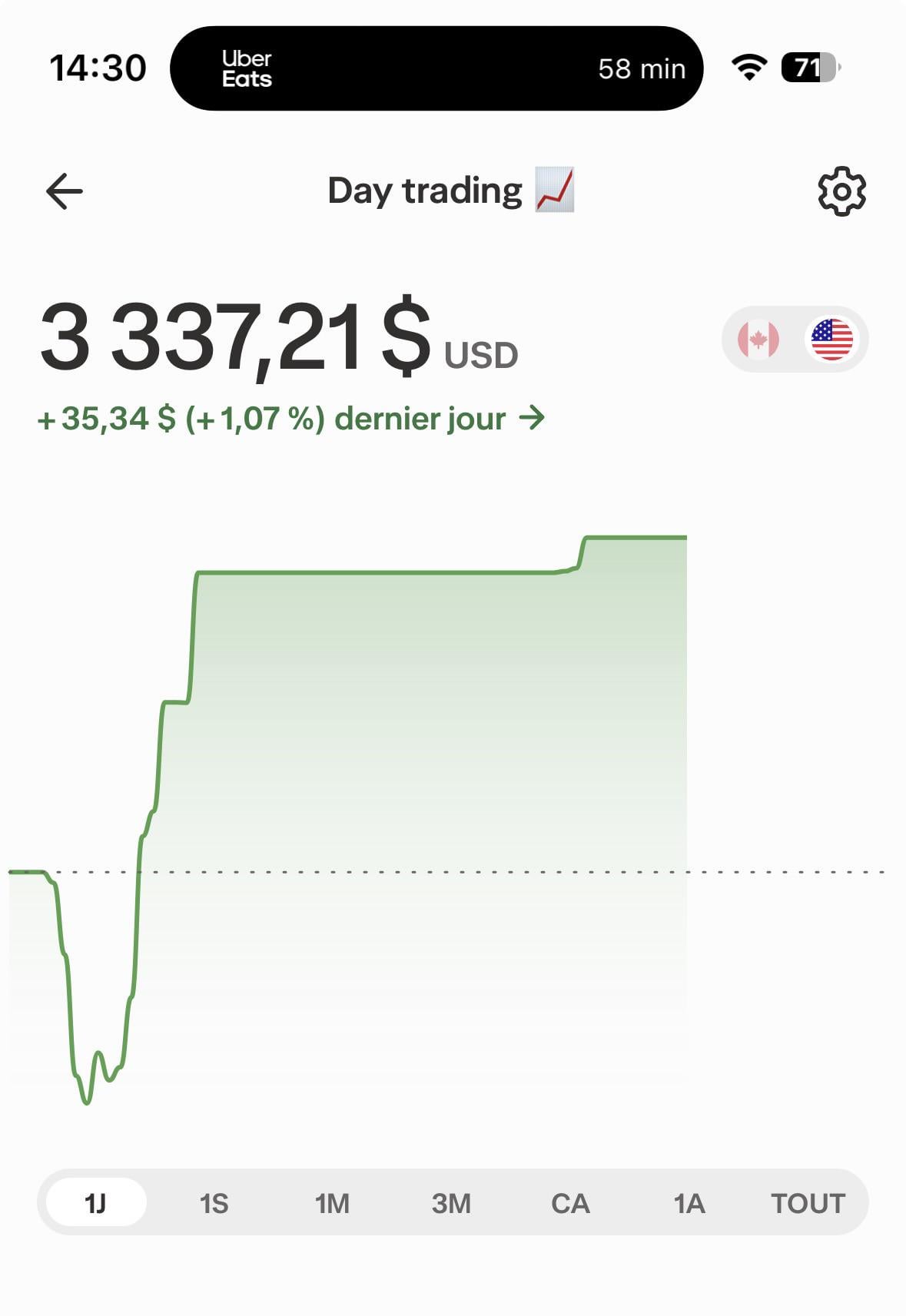
Task: Click the arrow after dernier jour
Action: pyautogui.click(x=533, y=418)
